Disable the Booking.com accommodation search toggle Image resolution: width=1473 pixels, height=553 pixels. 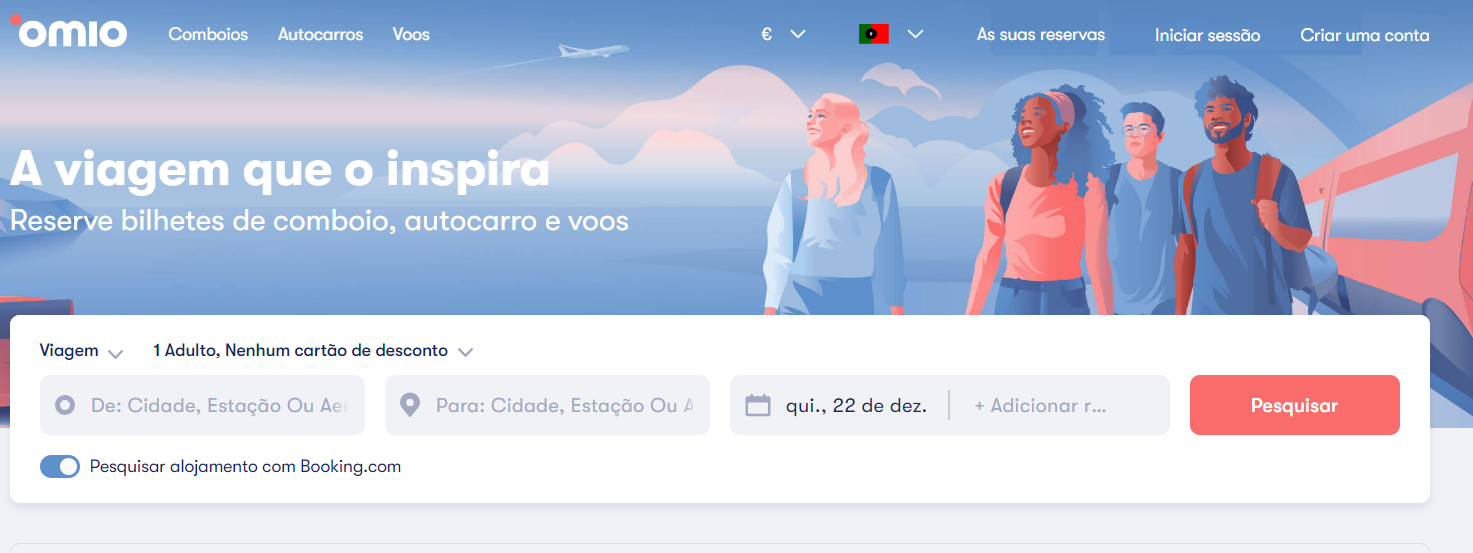pos(60,466)
